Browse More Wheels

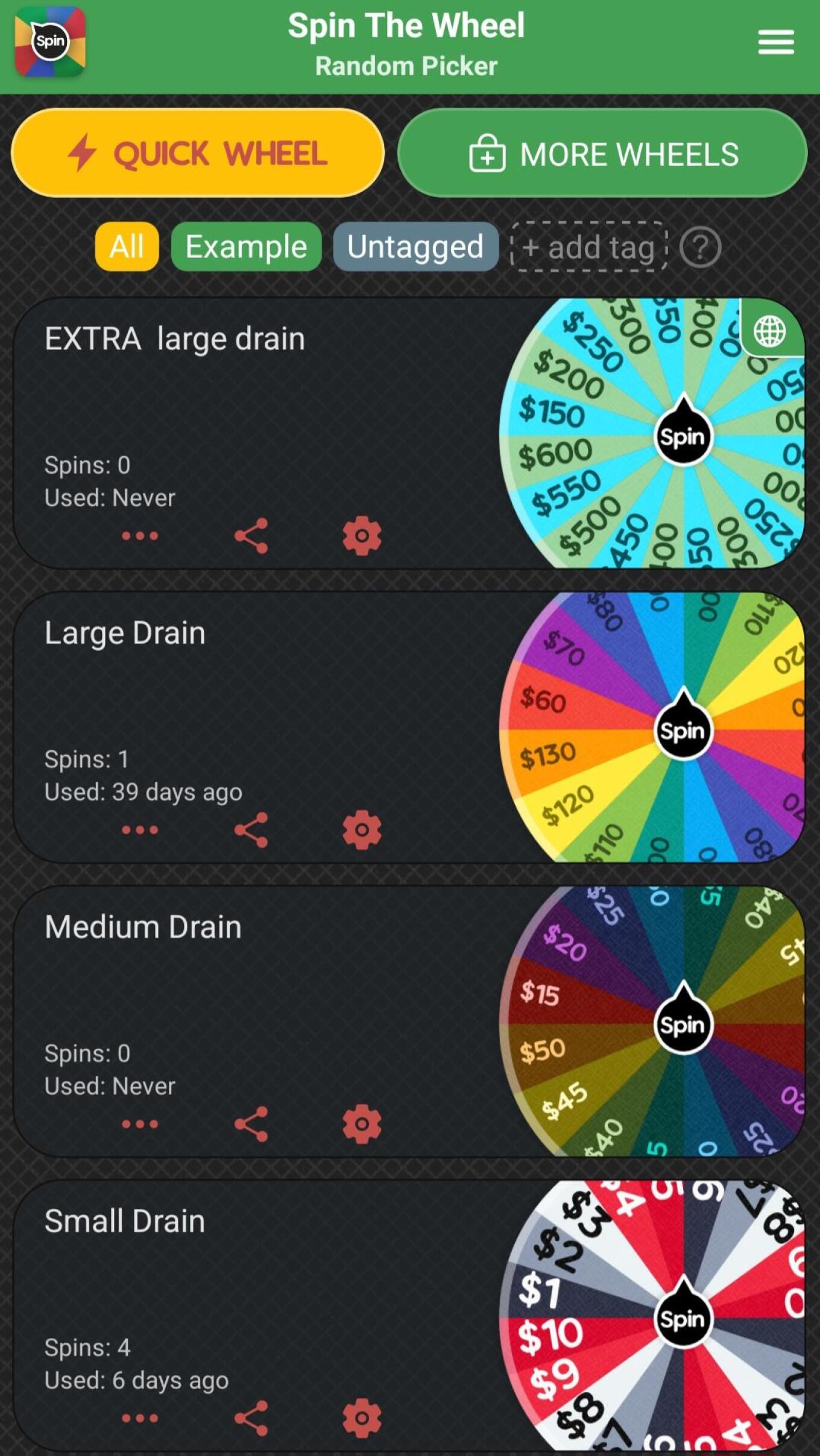tap(602, 153)
